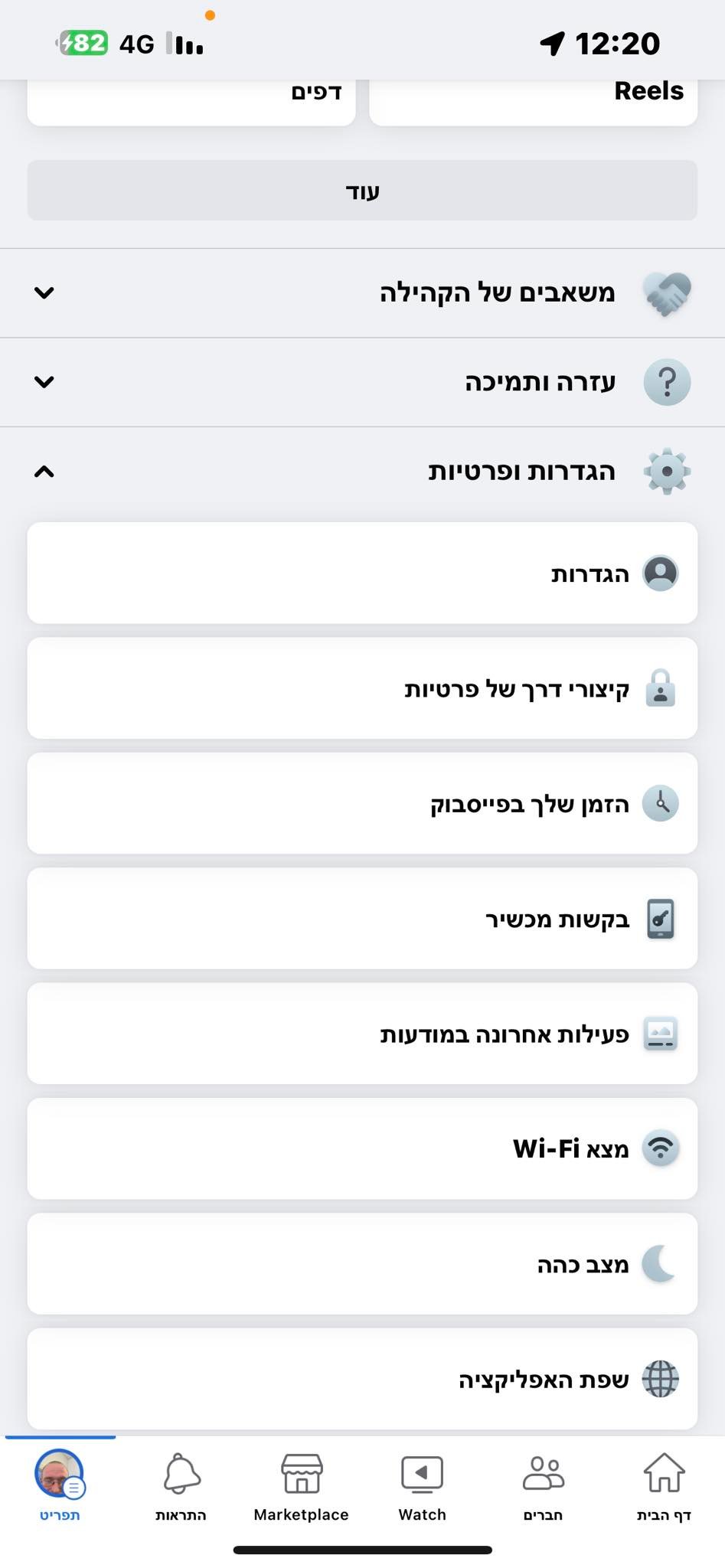Open בקשות מכשיר row
Viewport: 725px width, 1568px height.
[x=362, y=918]
